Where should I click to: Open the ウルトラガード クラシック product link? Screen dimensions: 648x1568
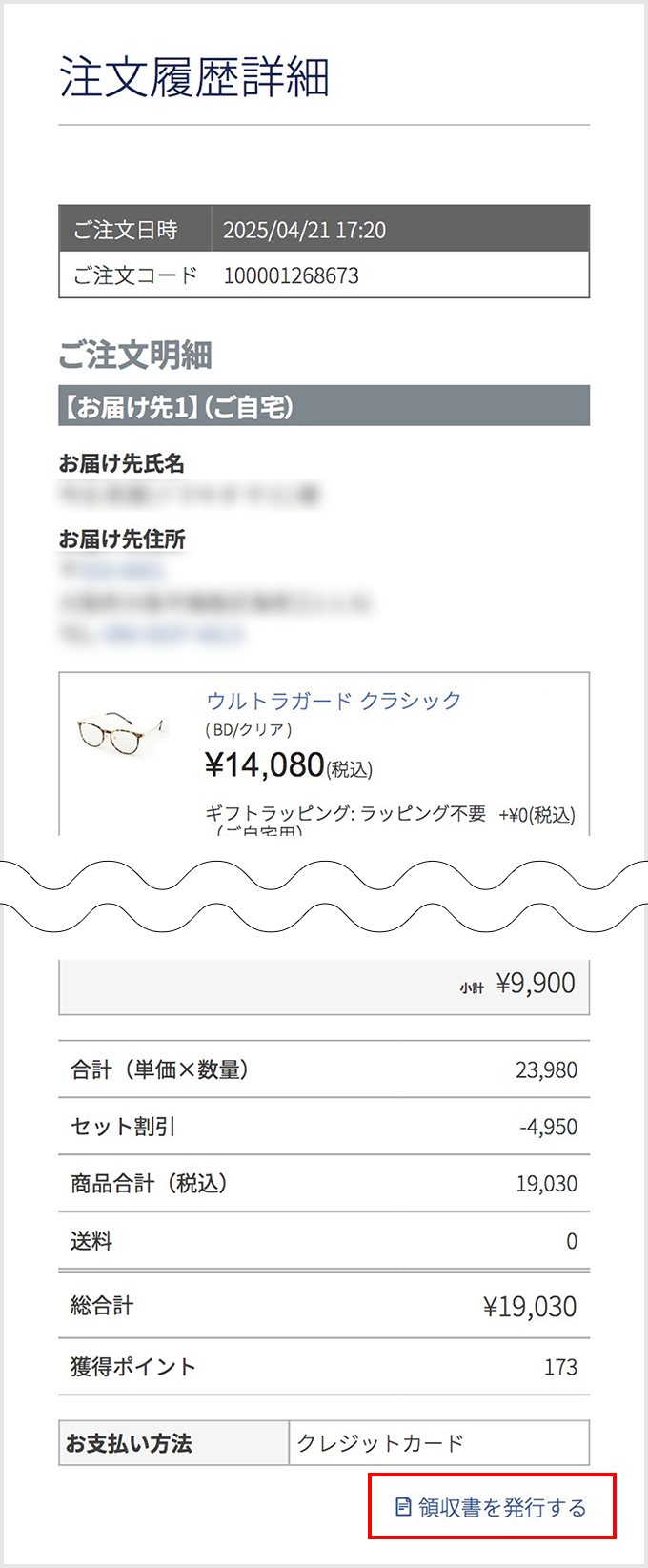click(x=334, y=701)
